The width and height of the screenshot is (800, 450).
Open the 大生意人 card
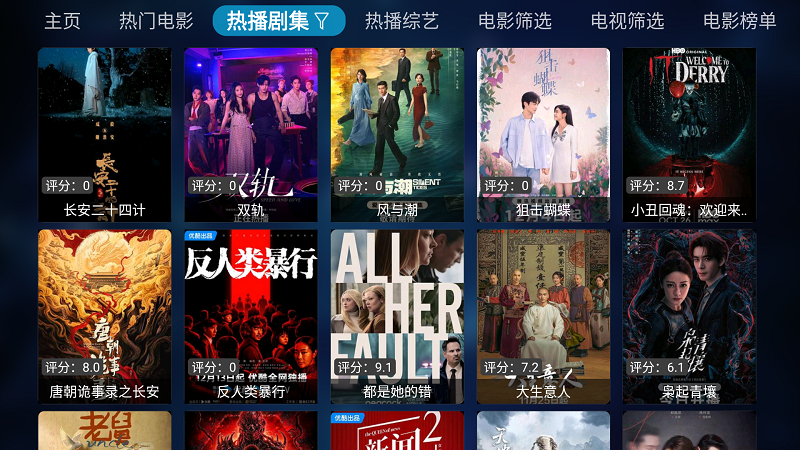[x=543, y=316]
